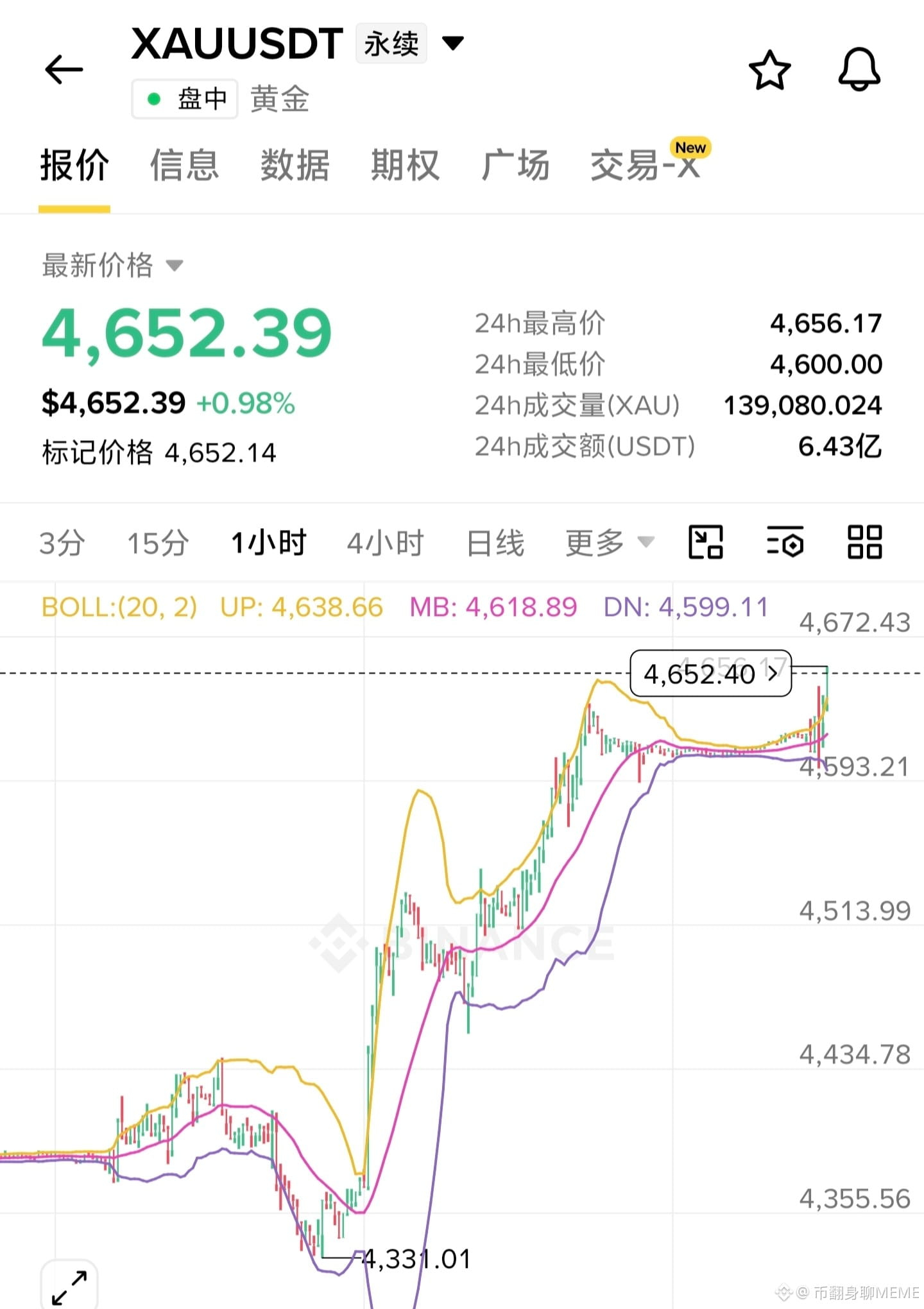Expand the 最新价格 price type dropdown
Viewport: 924px width, 1309px height.
175,264
